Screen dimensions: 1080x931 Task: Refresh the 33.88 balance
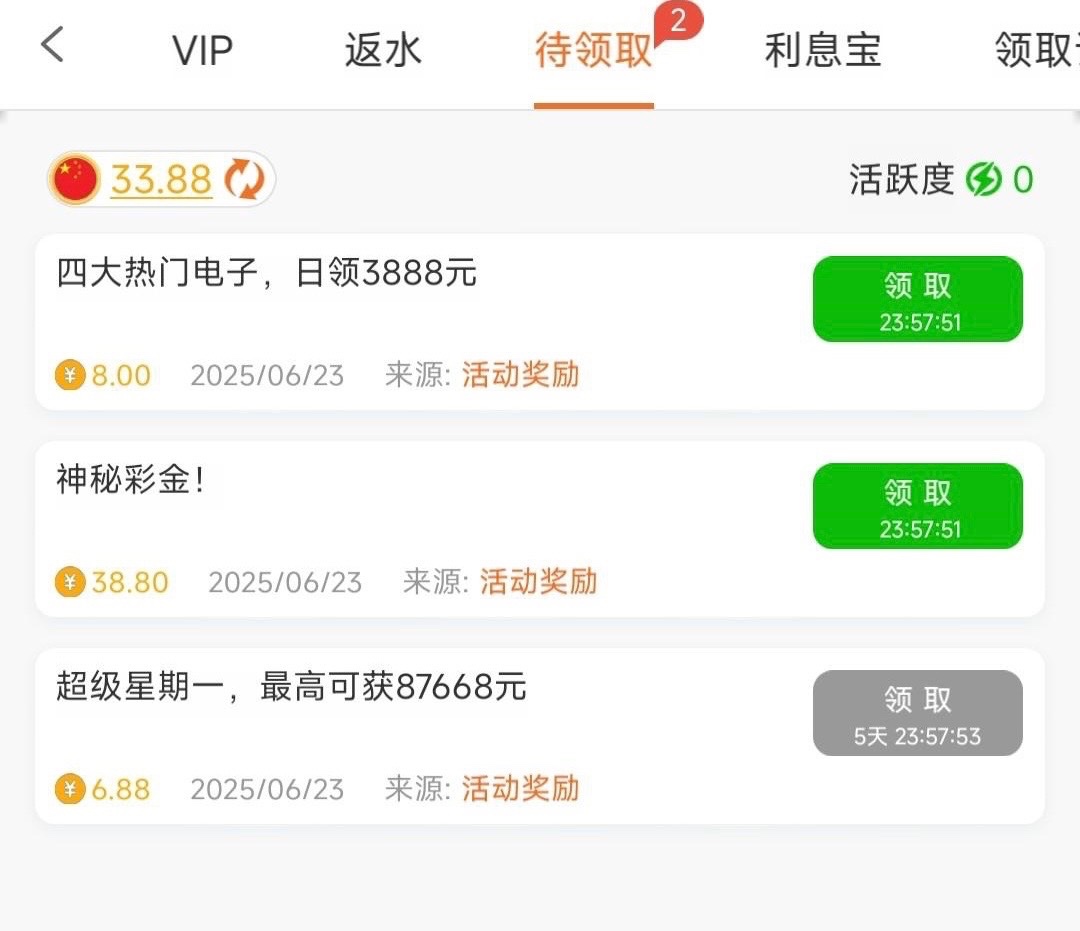244,180
